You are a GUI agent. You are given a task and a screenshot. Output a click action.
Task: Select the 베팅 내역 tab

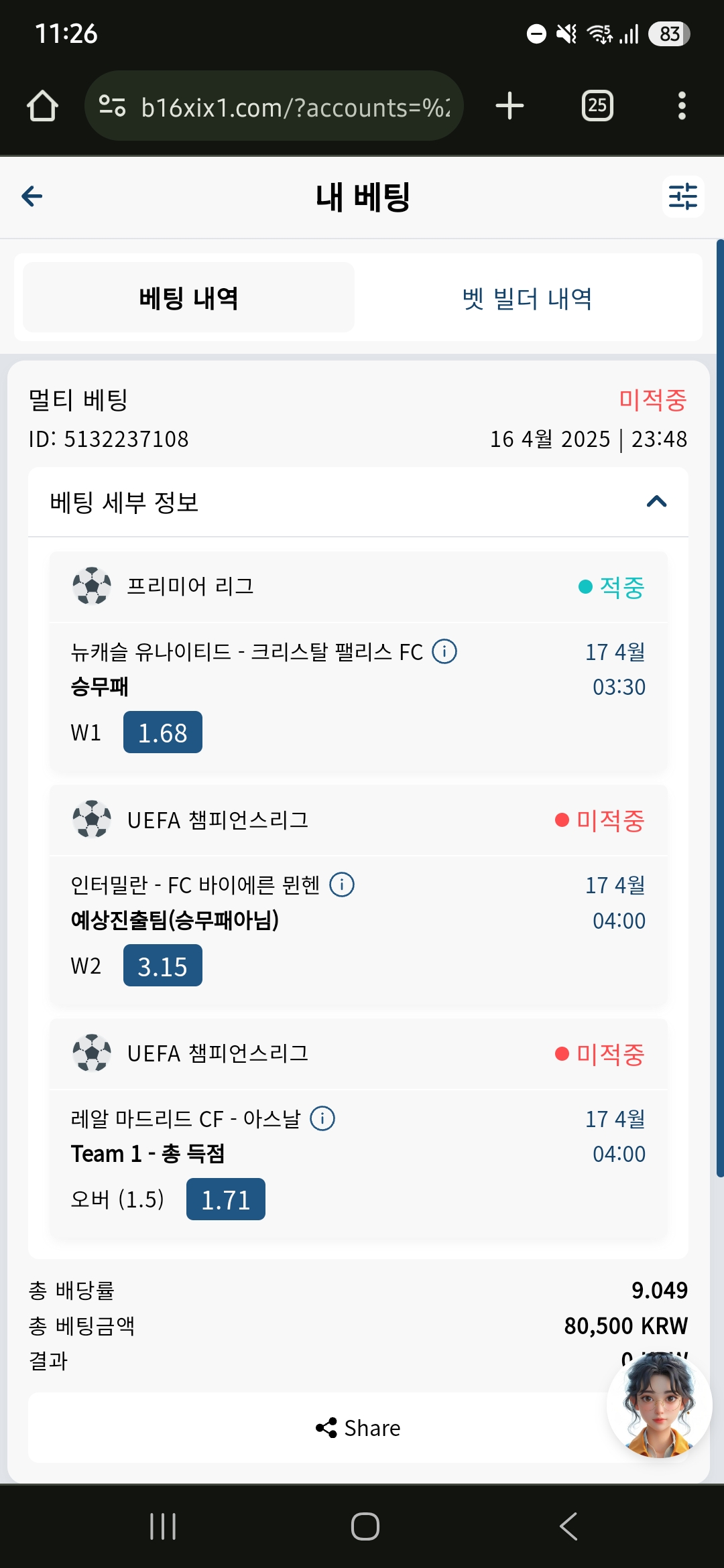coord(188,298)
